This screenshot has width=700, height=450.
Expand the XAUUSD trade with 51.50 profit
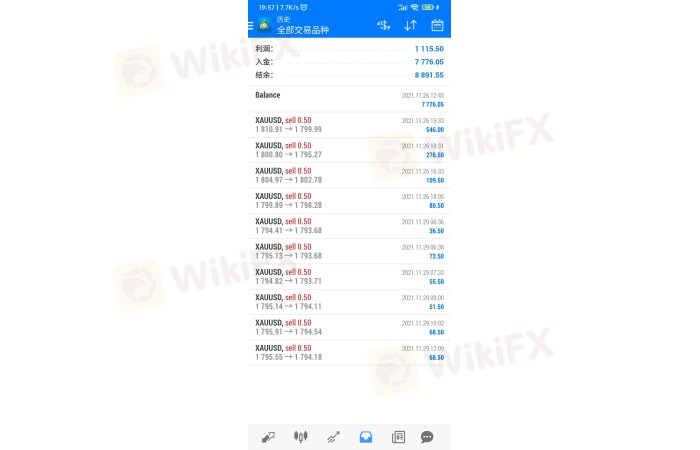tap(349, 301)
